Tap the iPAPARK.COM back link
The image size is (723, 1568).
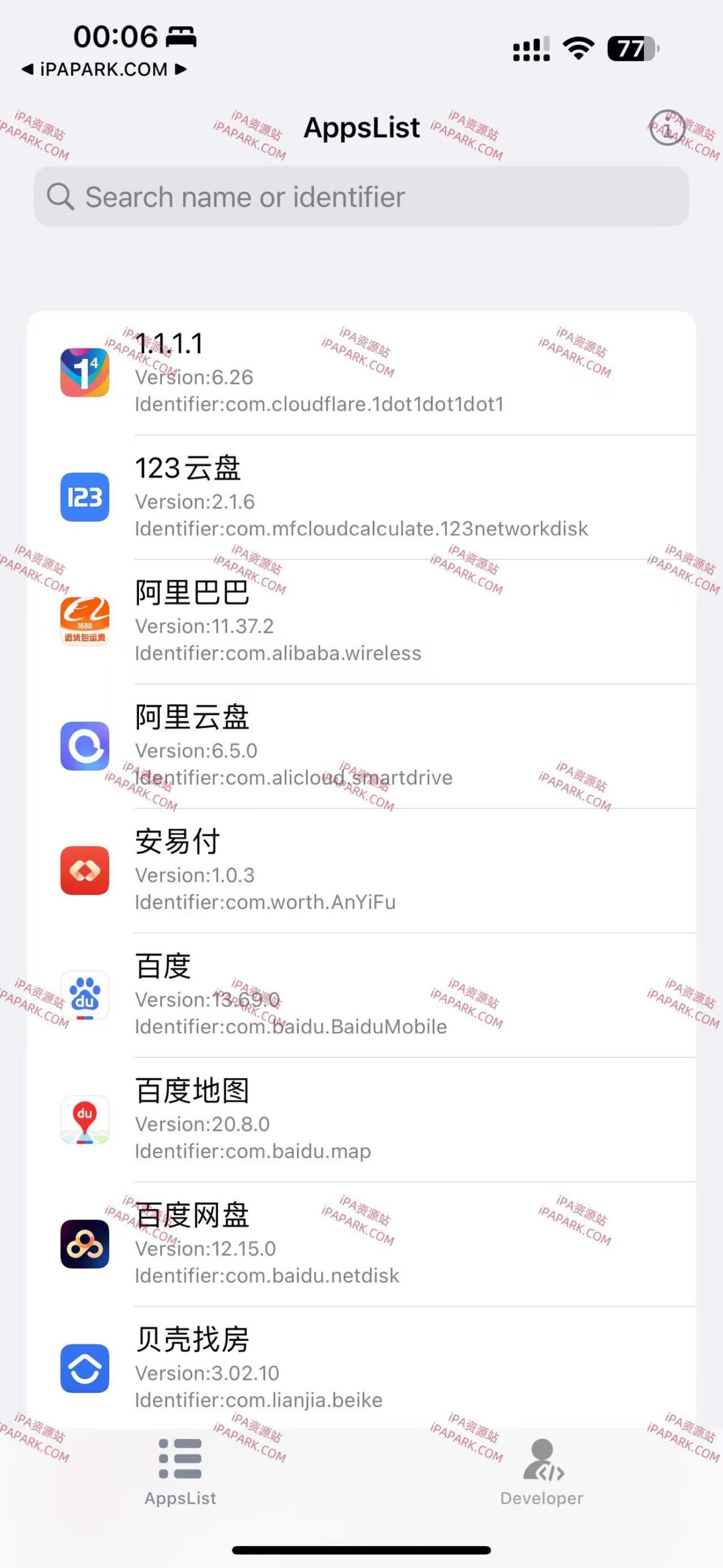coord(103,69)
